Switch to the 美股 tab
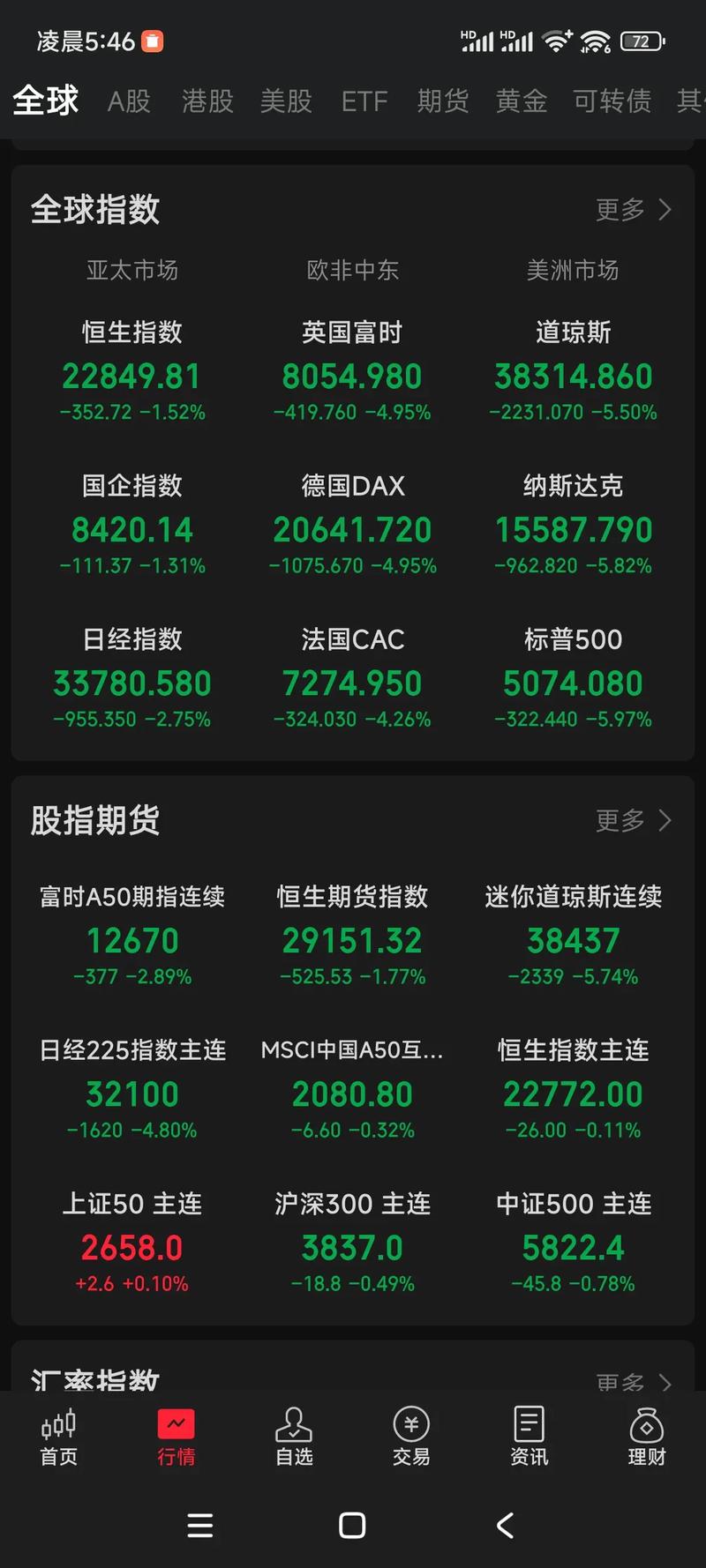The image size is (706, 1568). pyautogui.click(x=285, y=101)
